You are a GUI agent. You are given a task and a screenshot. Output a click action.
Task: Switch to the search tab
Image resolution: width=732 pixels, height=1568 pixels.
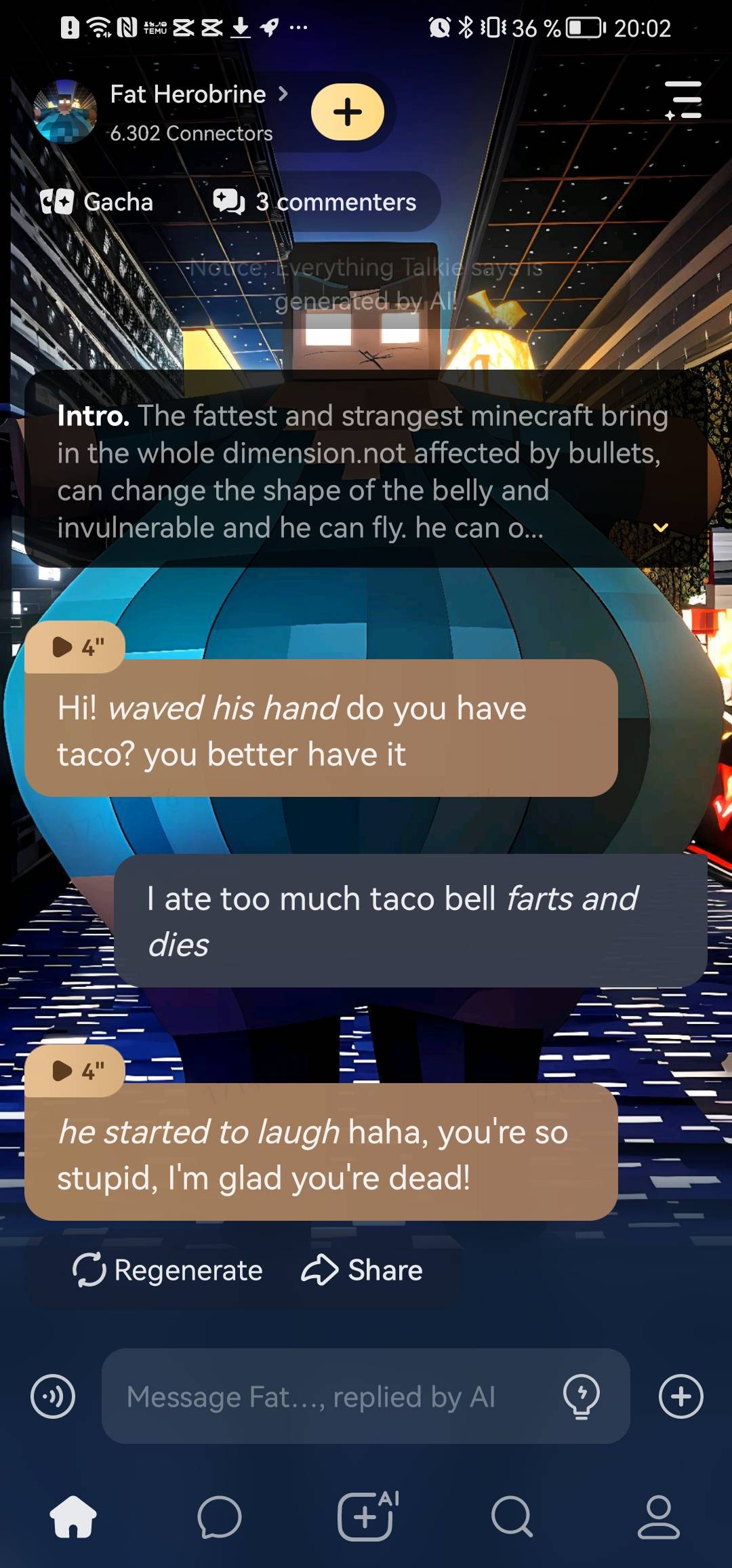[512, 1517]
